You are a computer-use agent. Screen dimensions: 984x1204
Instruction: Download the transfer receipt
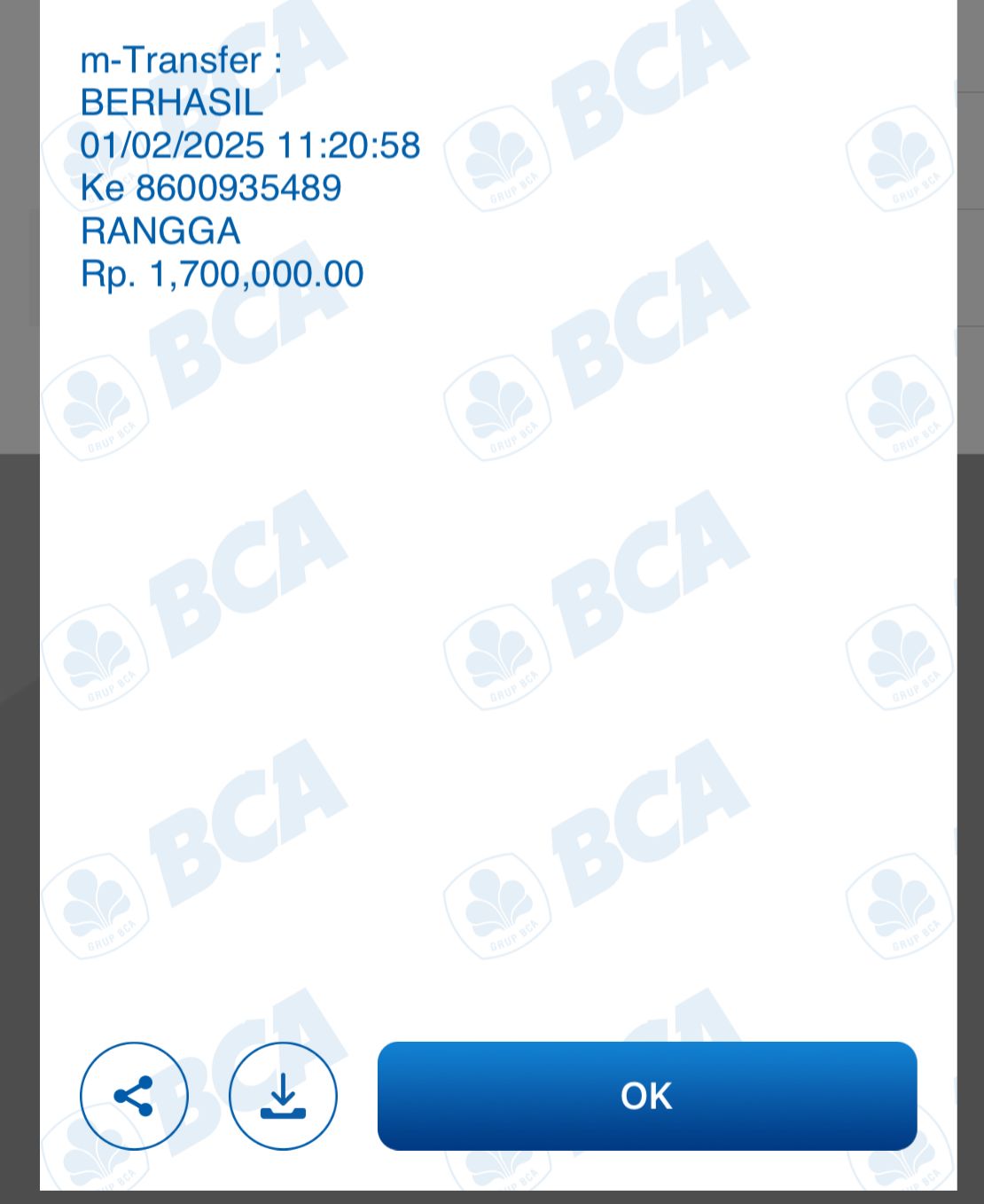tap(283, 1096)
